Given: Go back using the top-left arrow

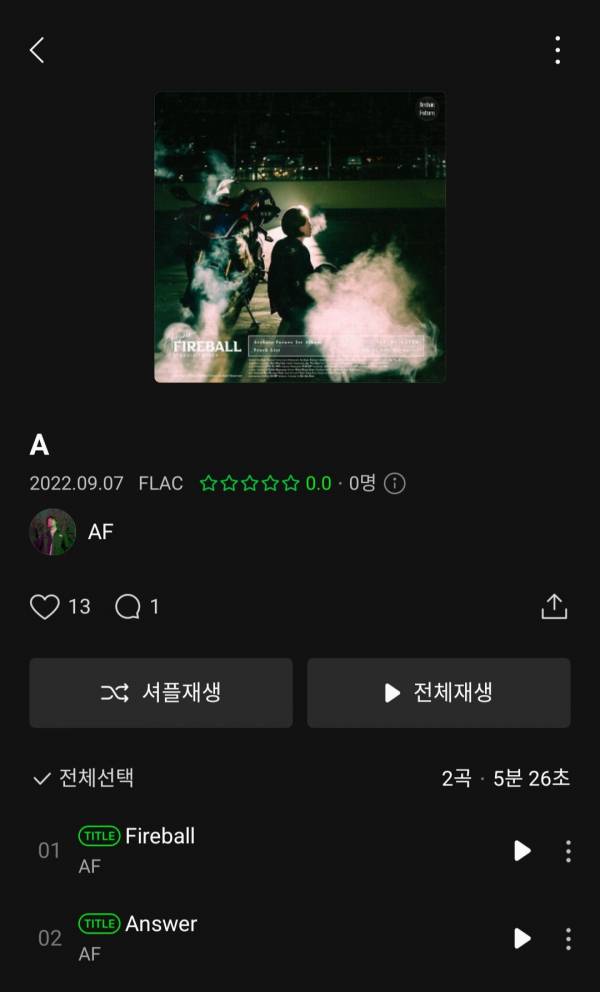Looking at the screenshot, I should (x=37, y=50).
